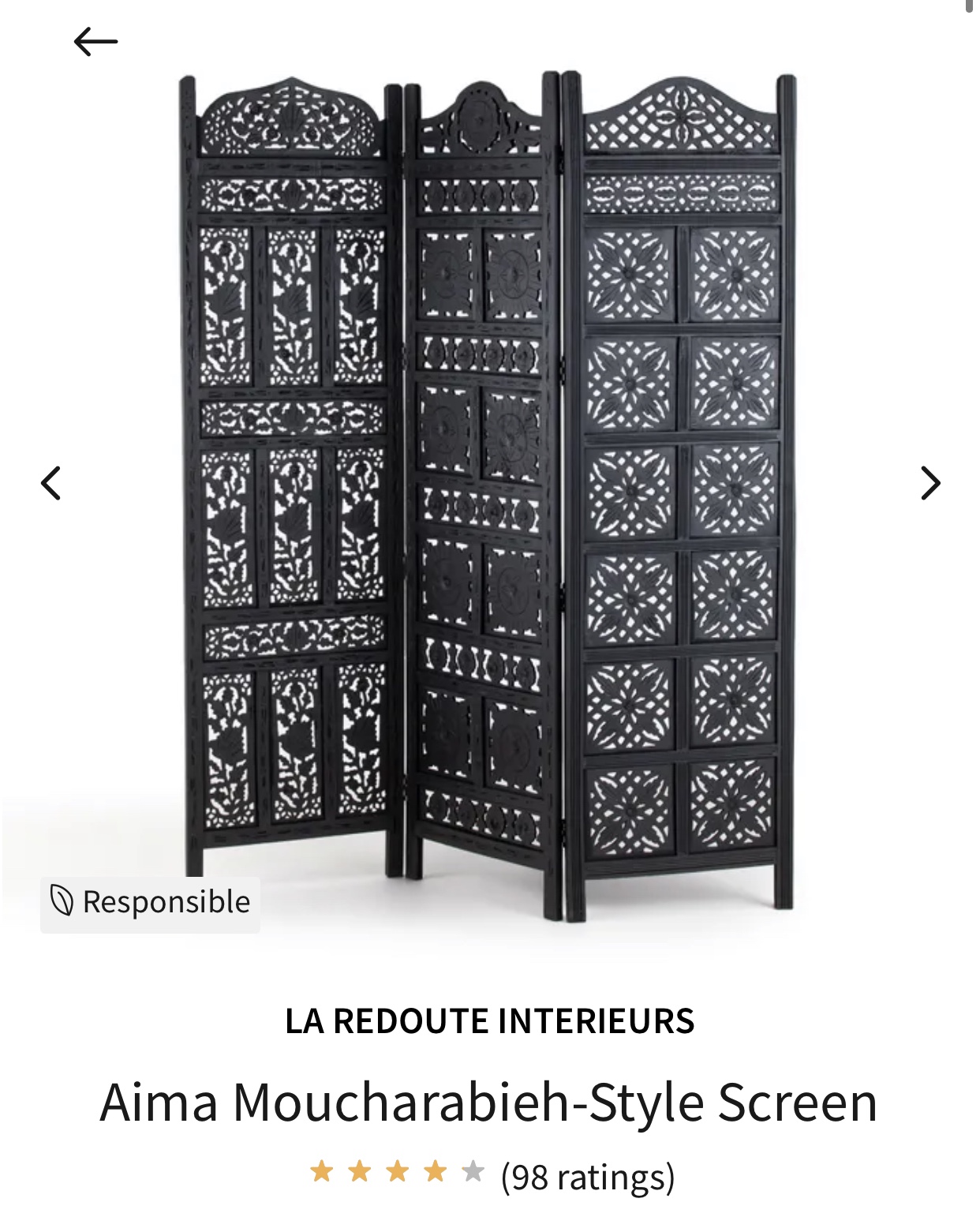Viewport: 980px width, 1217px height.
Task: Open the Aima screen product photo
Action: [x=489, y=489]
